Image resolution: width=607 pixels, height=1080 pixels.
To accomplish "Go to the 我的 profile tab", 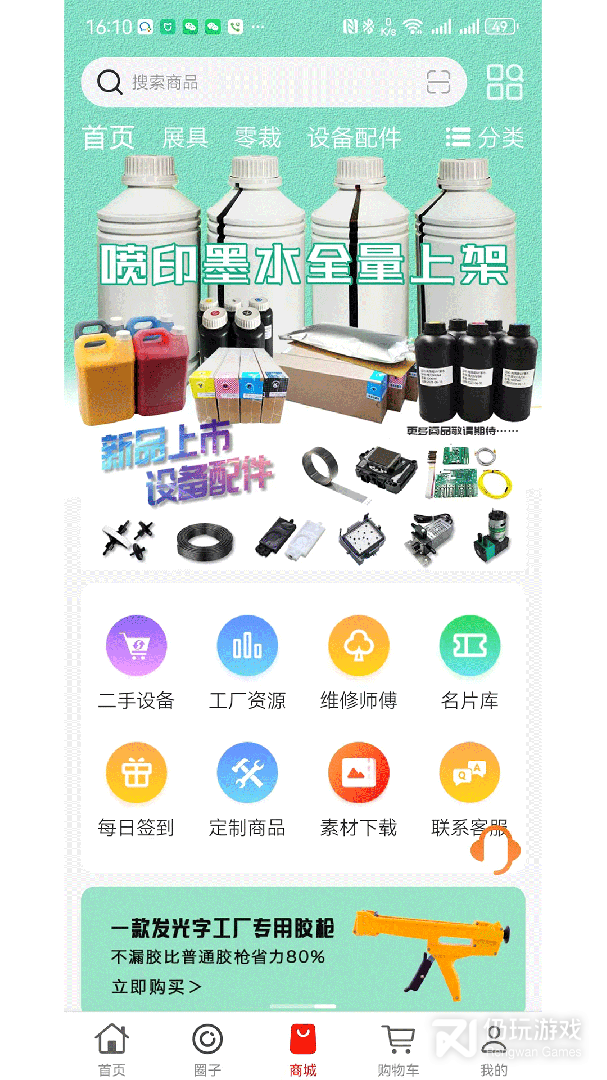I will (x=493, y=1050).
